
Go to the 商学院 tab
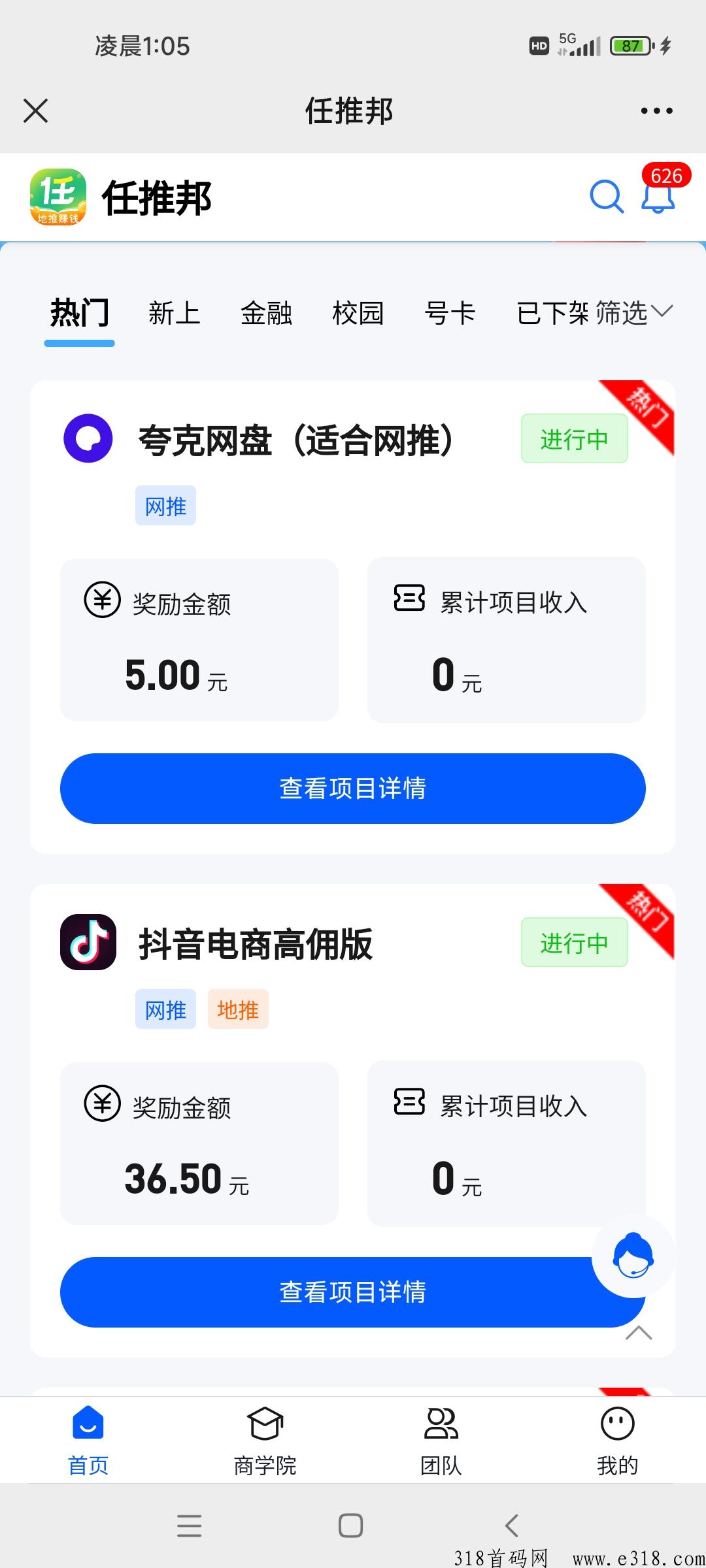coord(265,1441)
